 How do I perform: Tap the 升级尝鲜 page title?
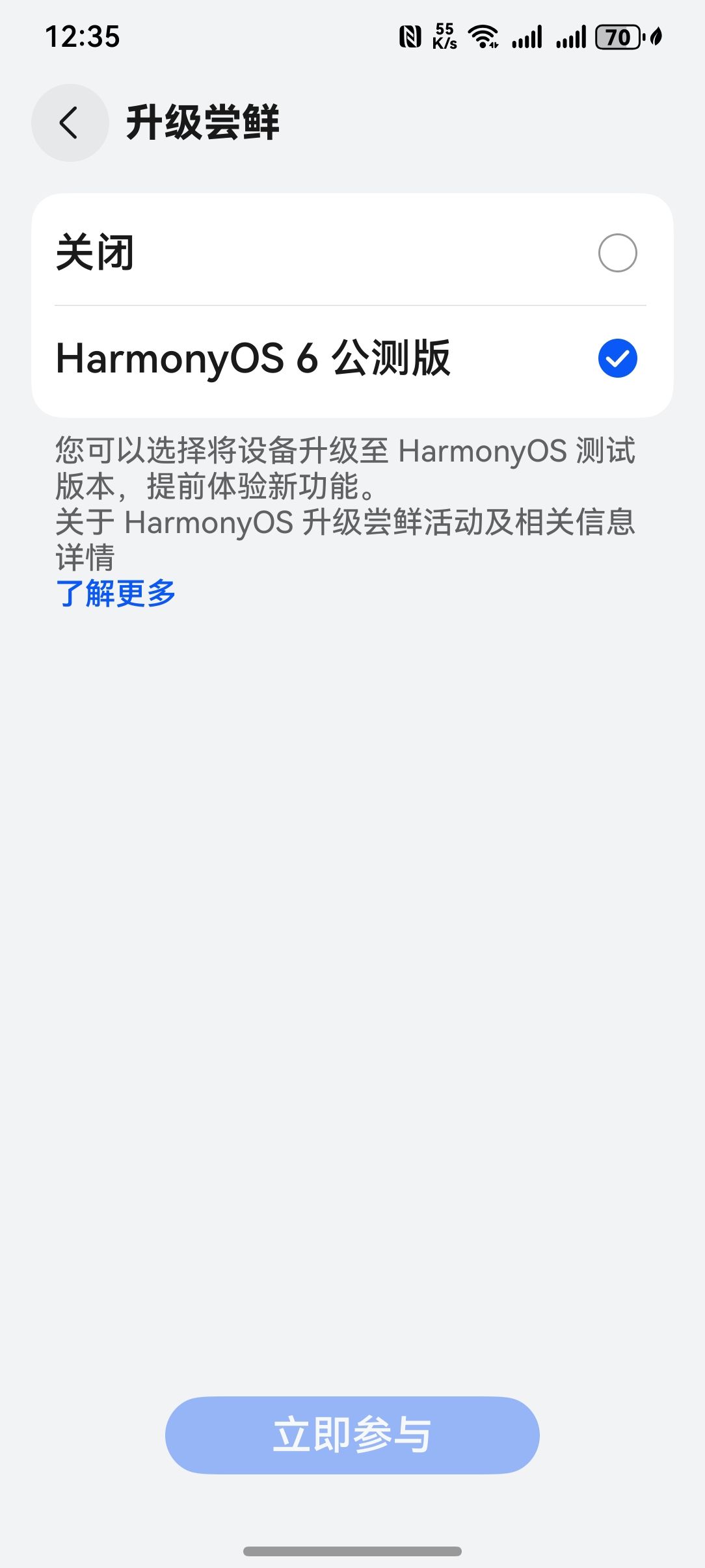tap(204, 123)
